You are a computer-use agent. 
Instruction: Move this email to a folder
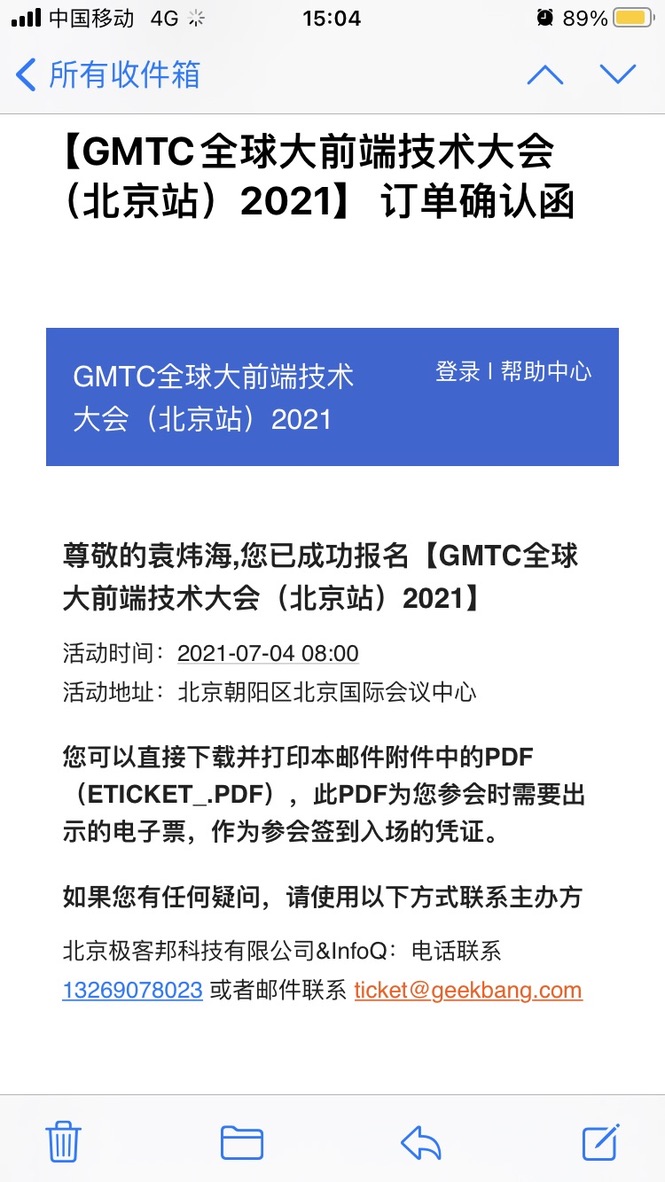(241, 1141)
